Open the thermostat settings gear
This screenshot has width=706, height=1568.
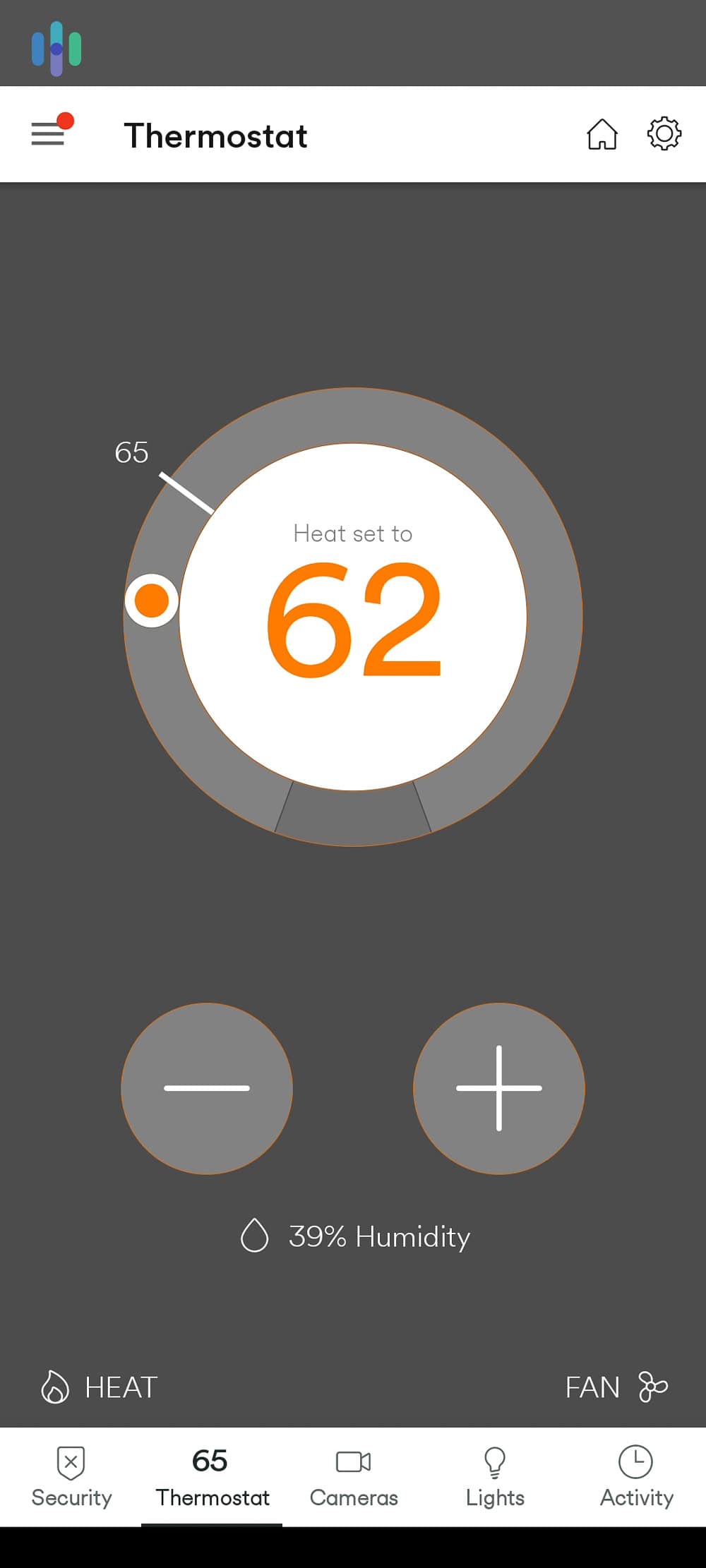(664, 135)
